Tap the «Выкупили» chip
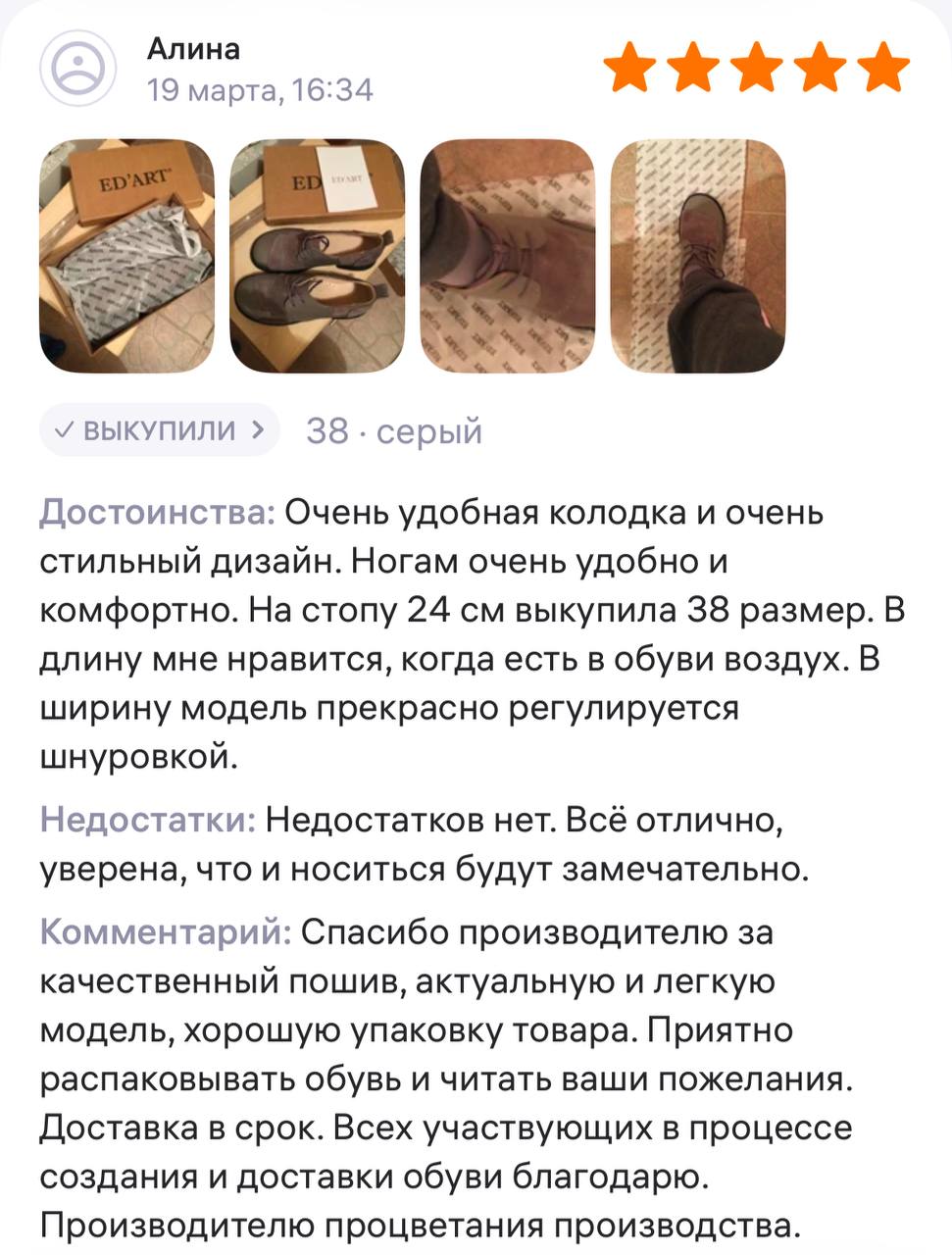 tap(160, 430)
